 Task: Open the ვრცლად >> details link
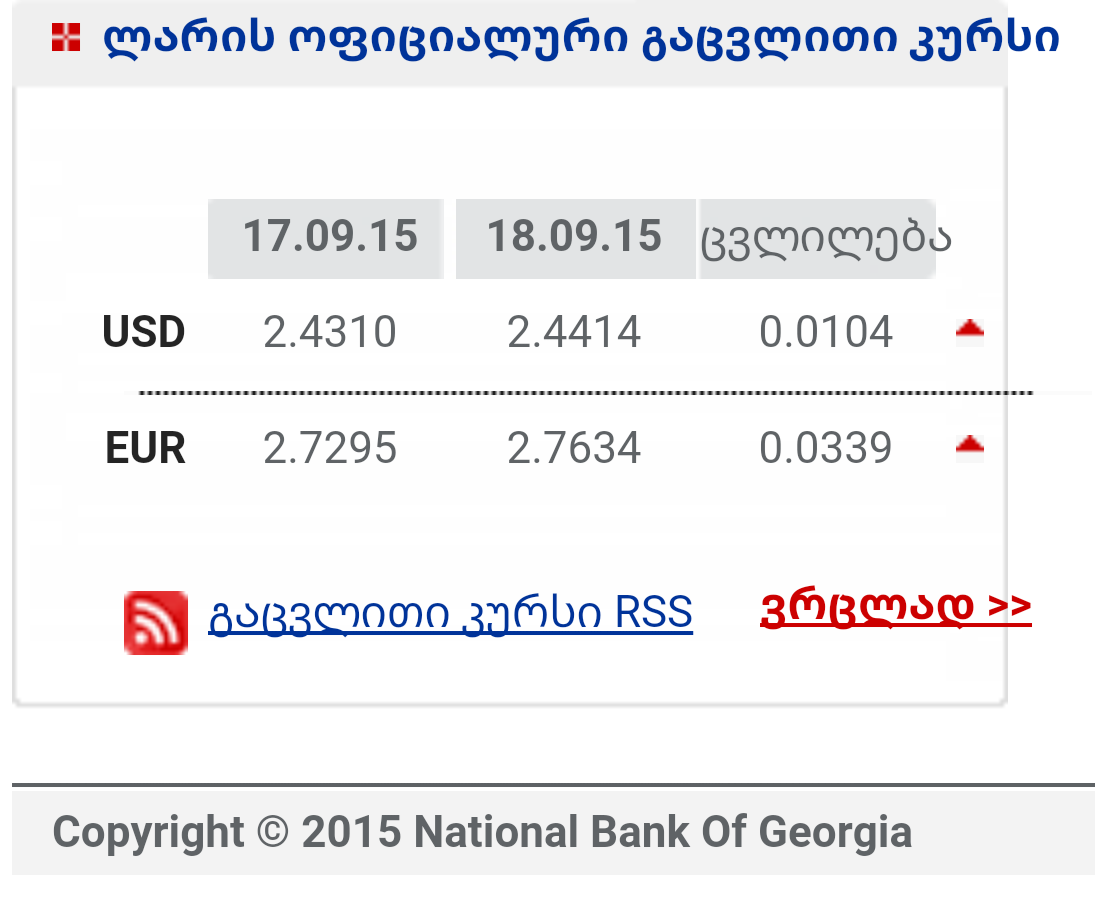click(895, 606)
